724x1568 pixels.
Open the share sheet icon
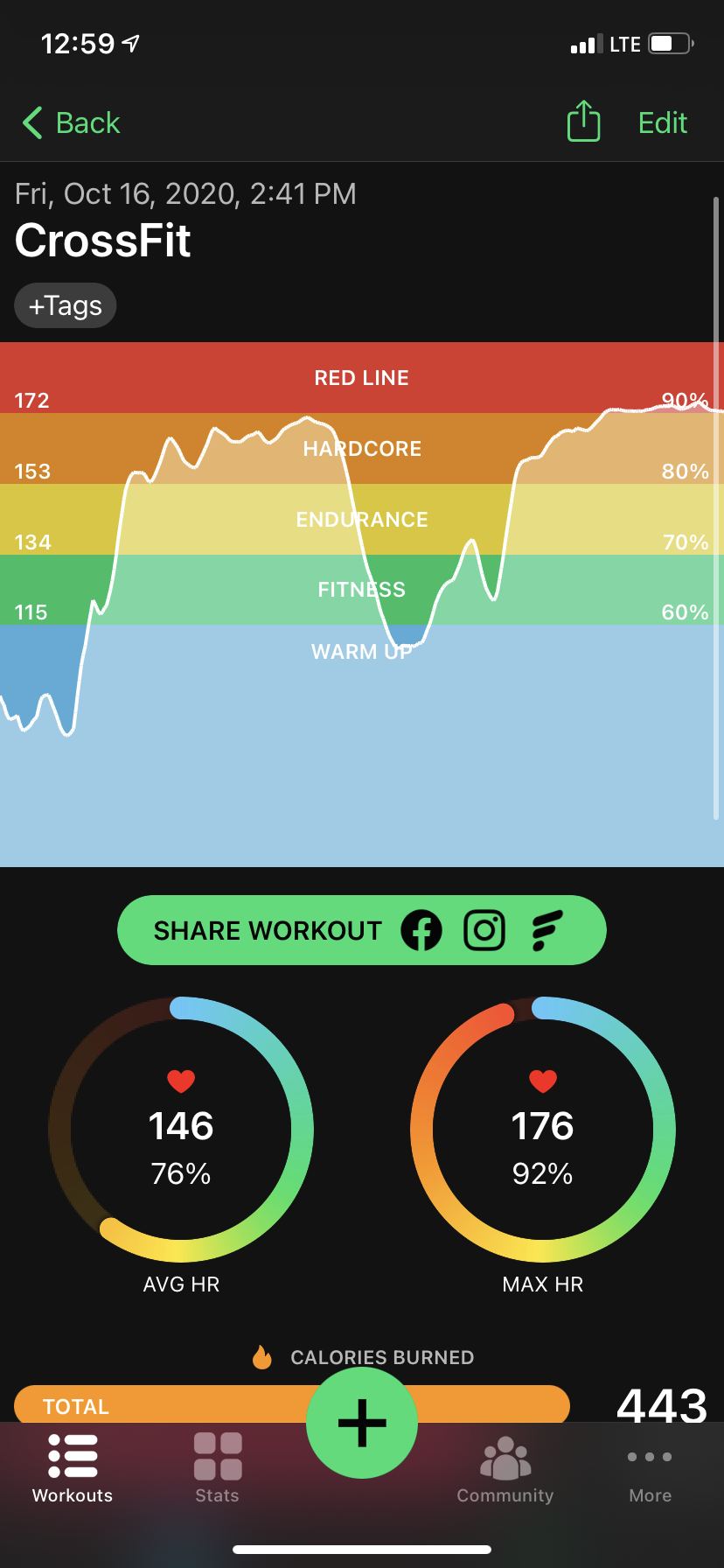[583, 122]
